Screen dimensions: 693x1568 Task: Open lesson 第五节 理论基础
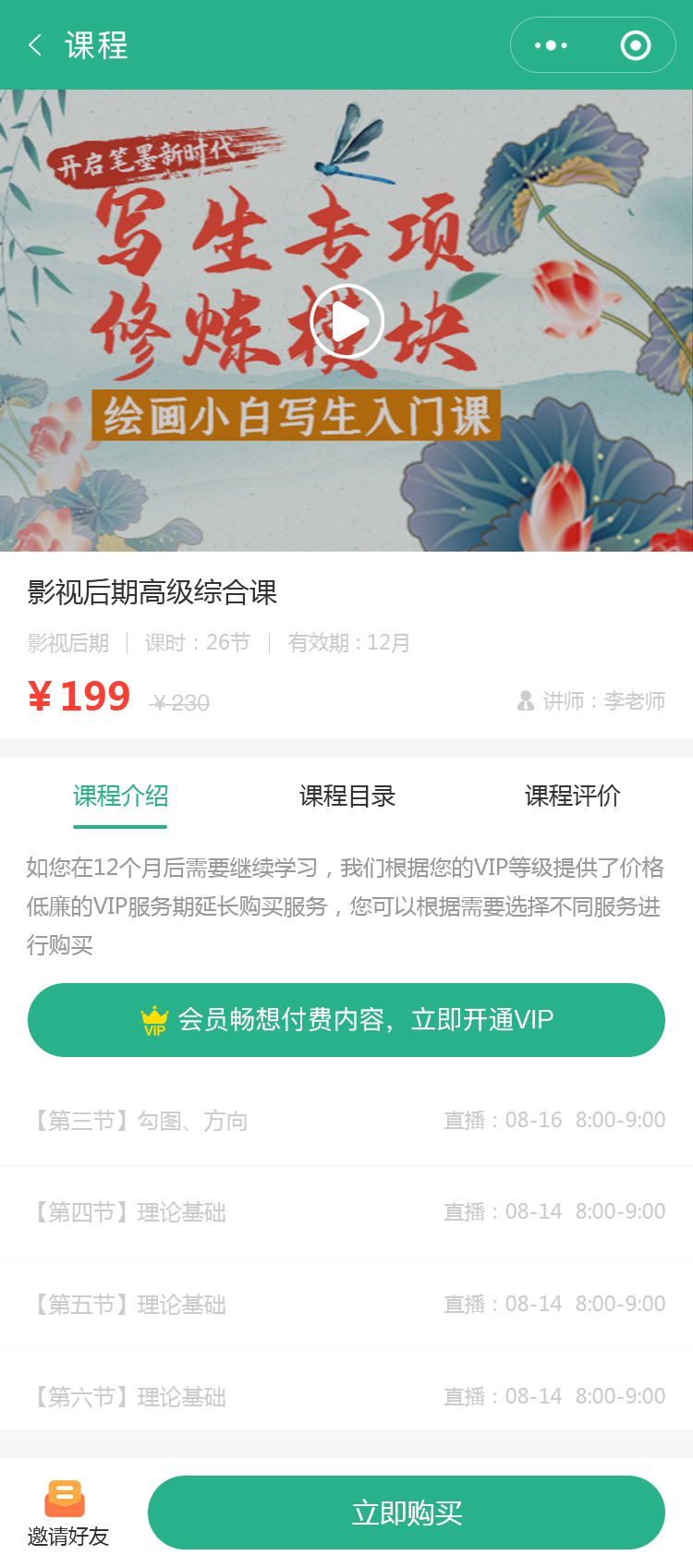(x=346, y=1305)
